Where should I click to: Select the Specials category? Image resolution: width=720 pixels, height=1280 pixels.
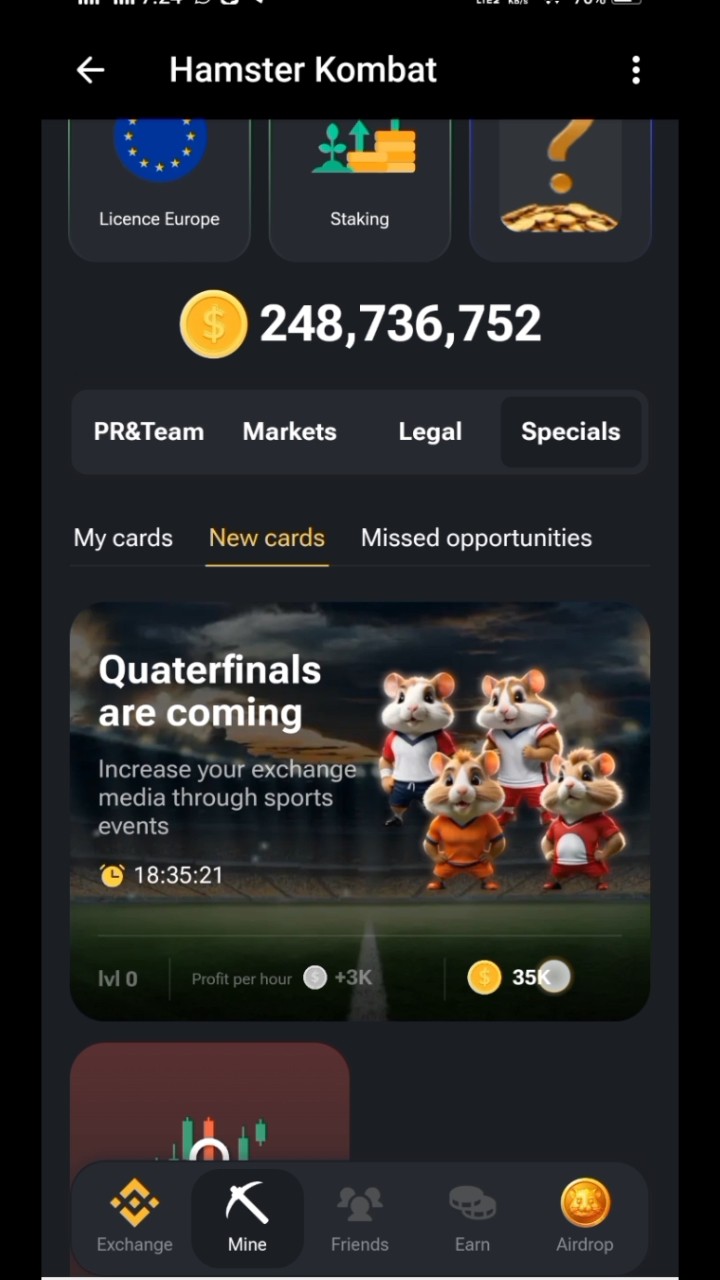click(x=571, y=432)
